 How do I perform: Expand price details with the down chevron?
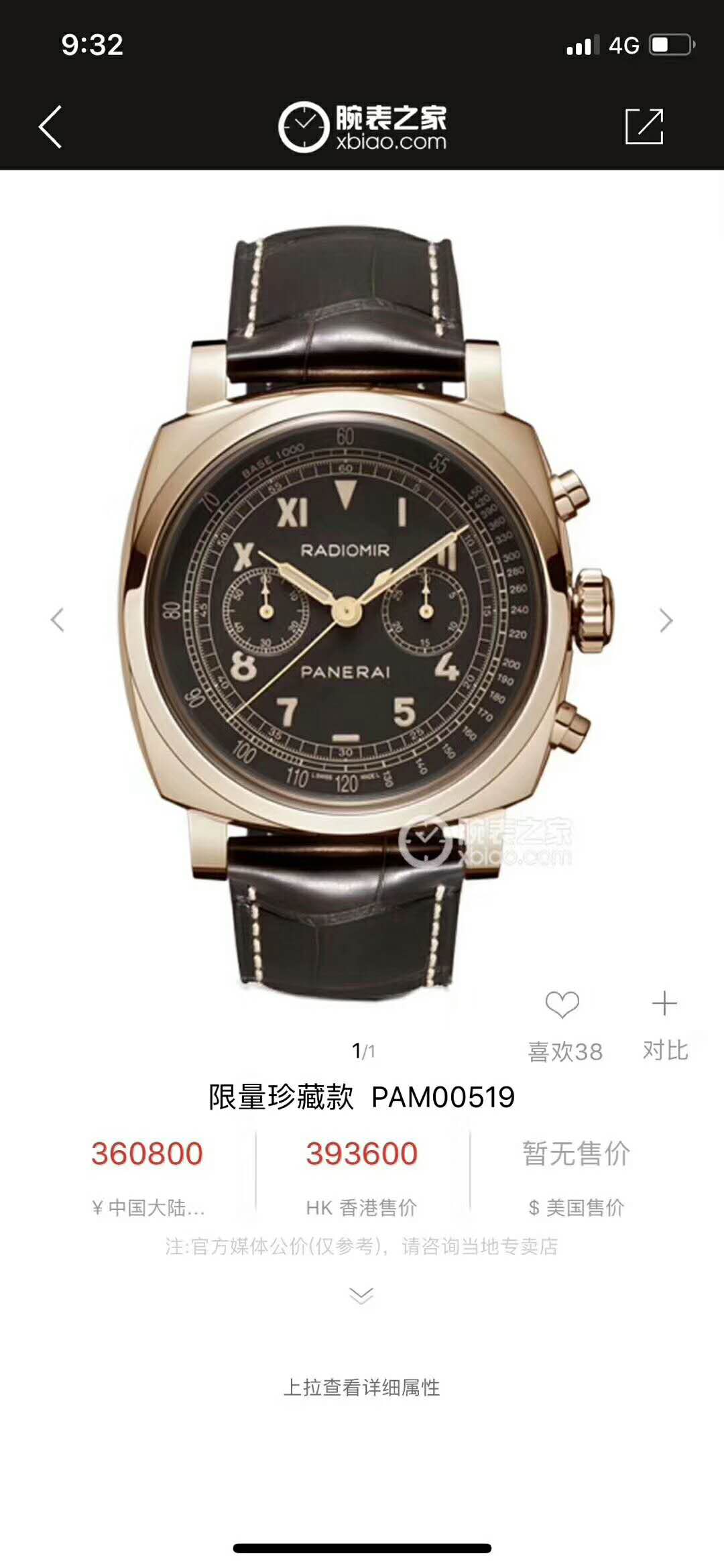coord(361,1295)
